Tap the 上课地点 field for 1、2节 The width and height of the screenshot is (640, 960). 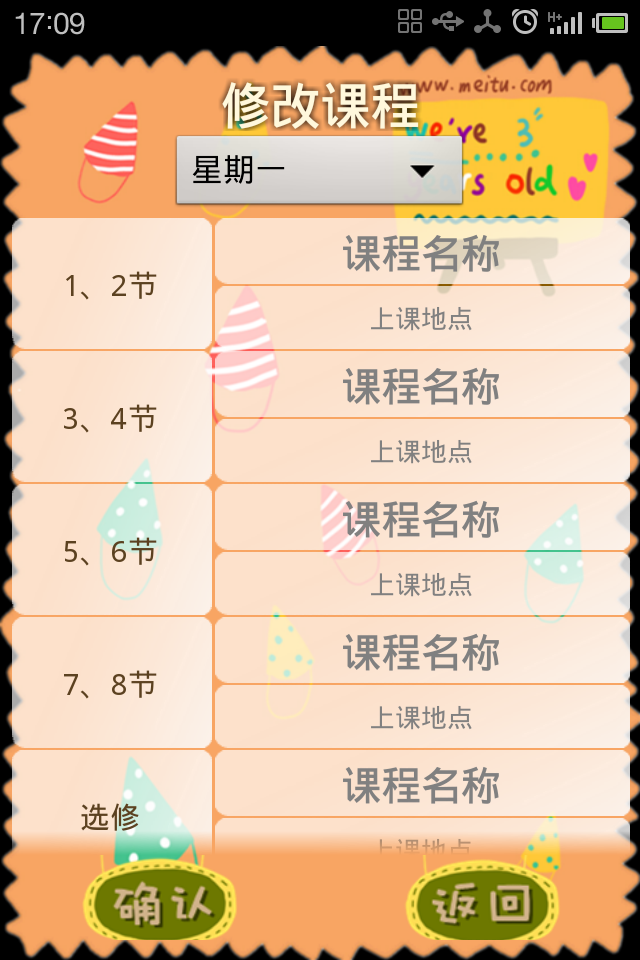coord(421,319)
